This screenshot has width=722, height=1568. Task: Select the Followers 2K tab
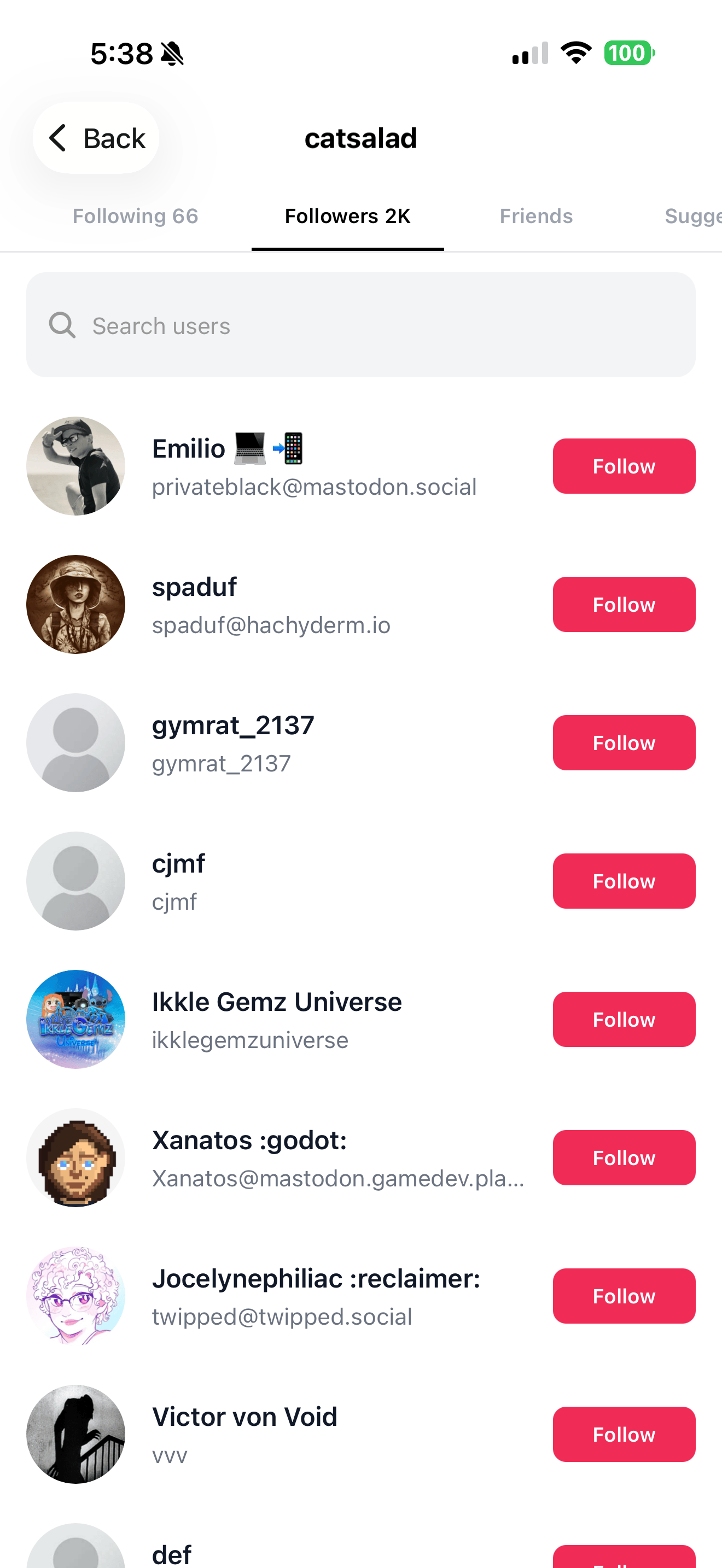coord(348,216)
